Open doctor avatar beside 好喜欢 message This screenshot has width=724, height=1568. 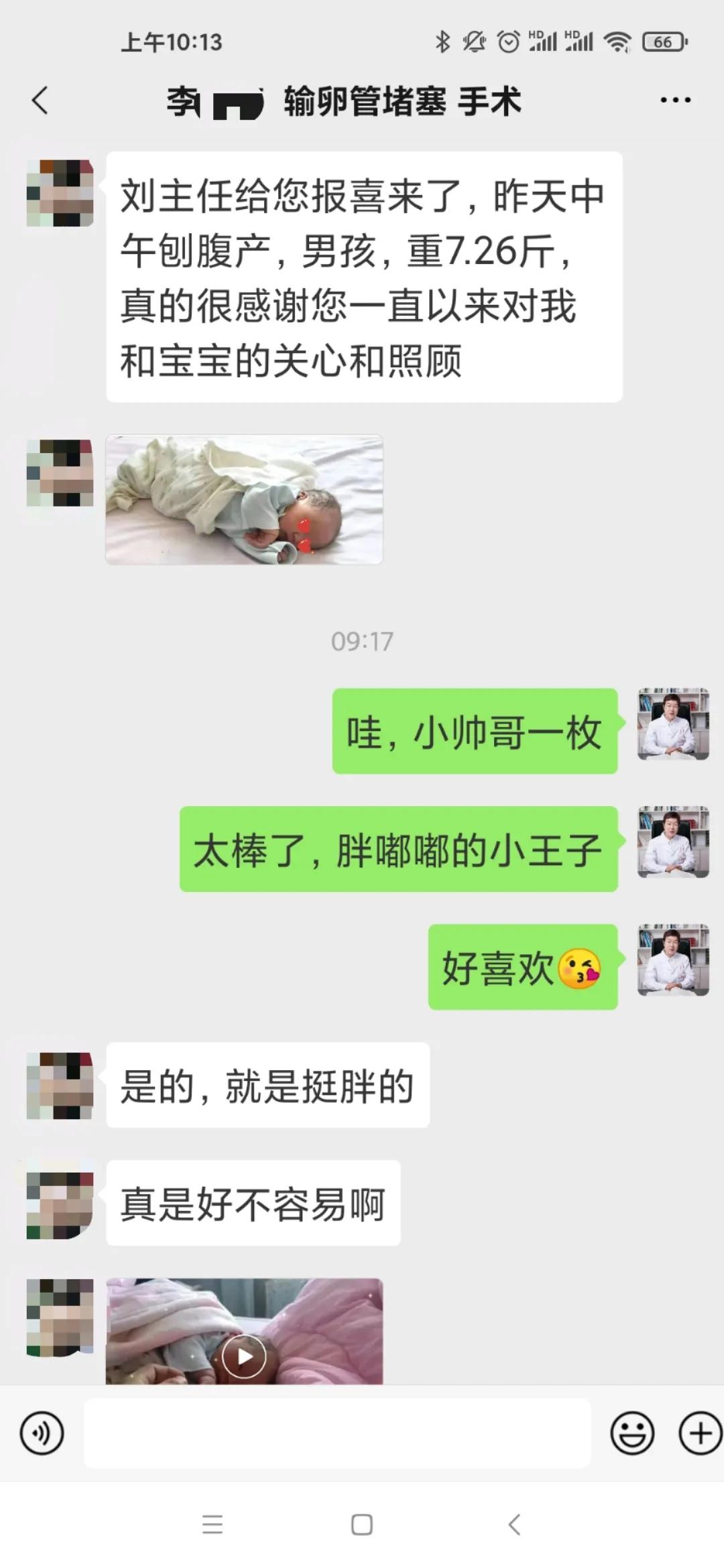click(x=673, y=959)
